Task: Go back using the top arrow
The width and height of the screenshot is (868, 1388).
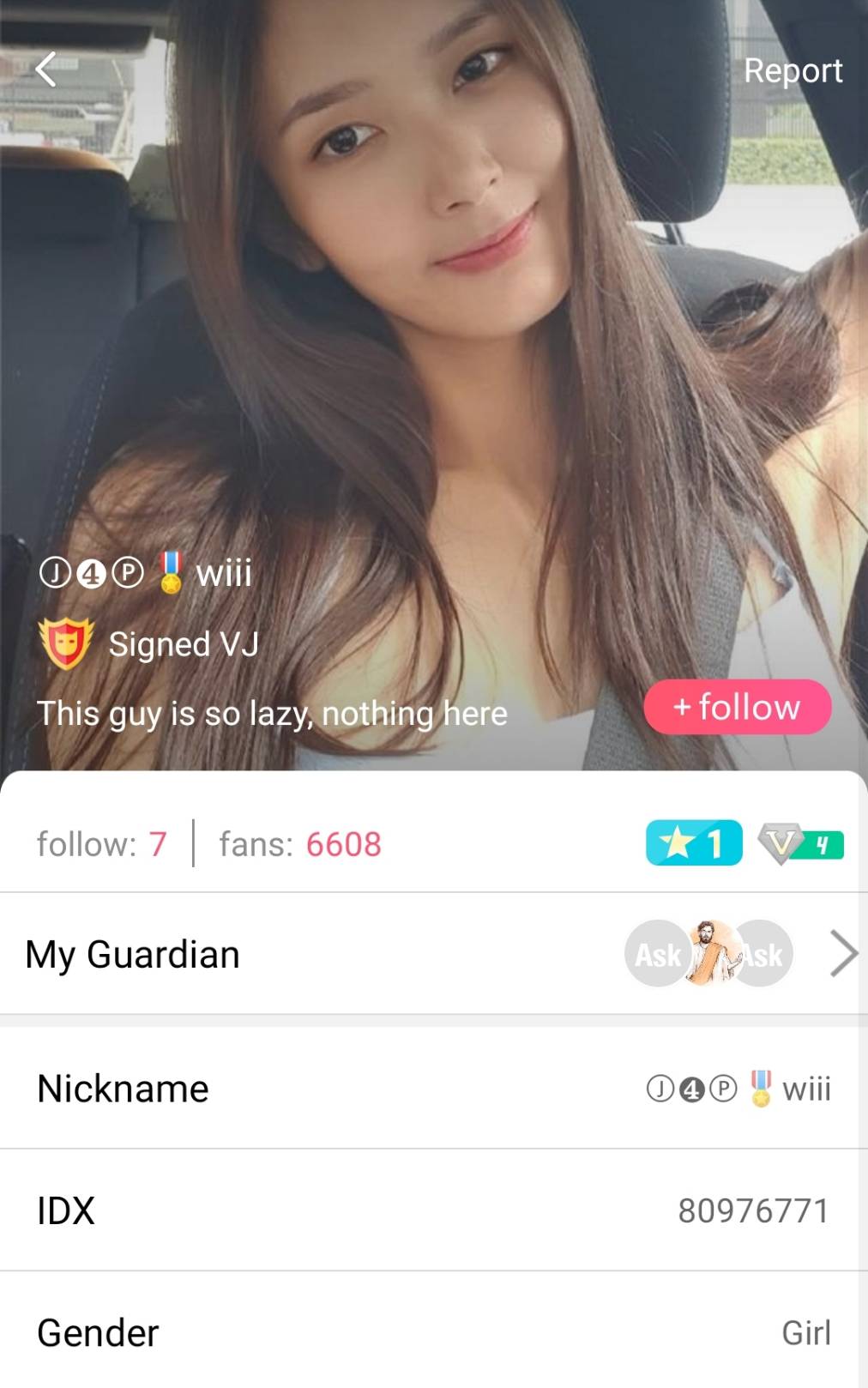Action: pos(46,69)
